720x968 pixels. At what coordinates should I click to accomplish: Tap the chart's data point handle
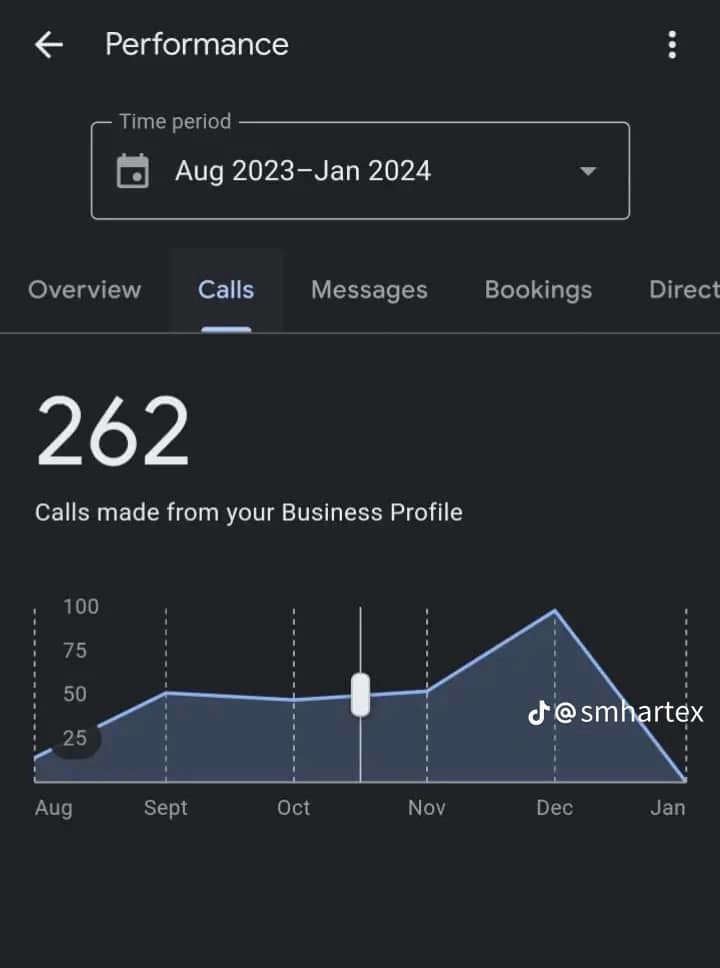pyautogui.click(x=360, y=694)
